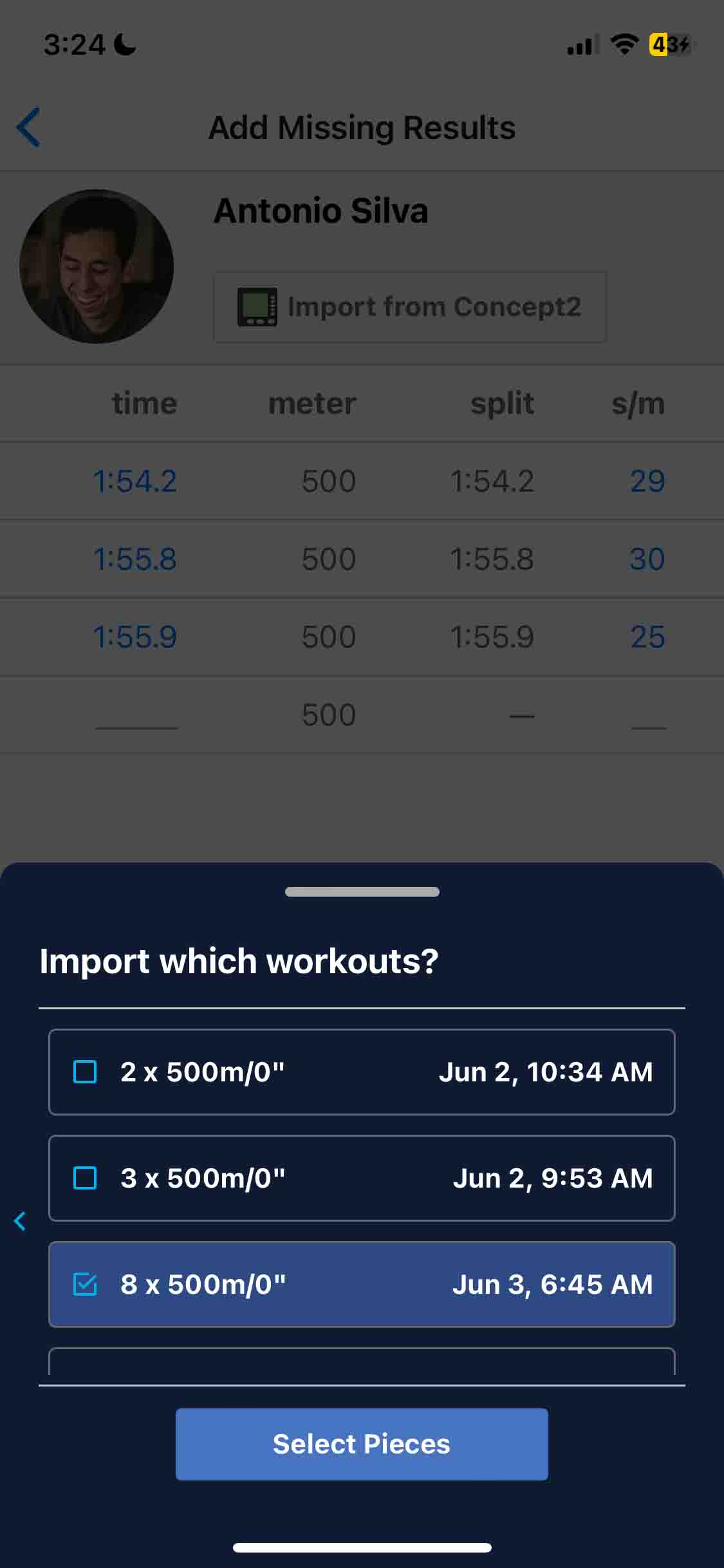
Task: Go back with the small arrow in the import sheet
Action: (21, 1221)
